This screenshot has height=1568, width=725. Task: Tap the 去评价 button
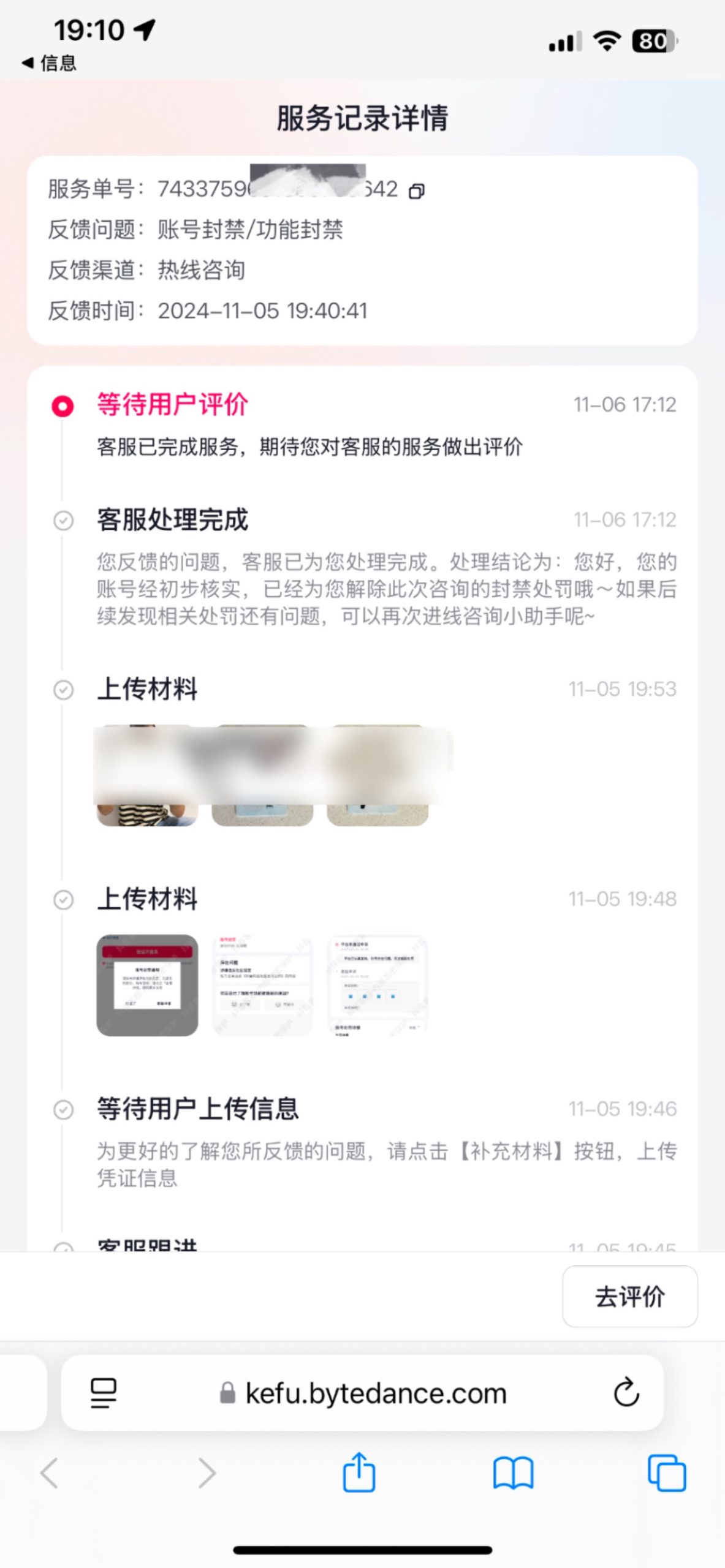[x=629, y=1296]
